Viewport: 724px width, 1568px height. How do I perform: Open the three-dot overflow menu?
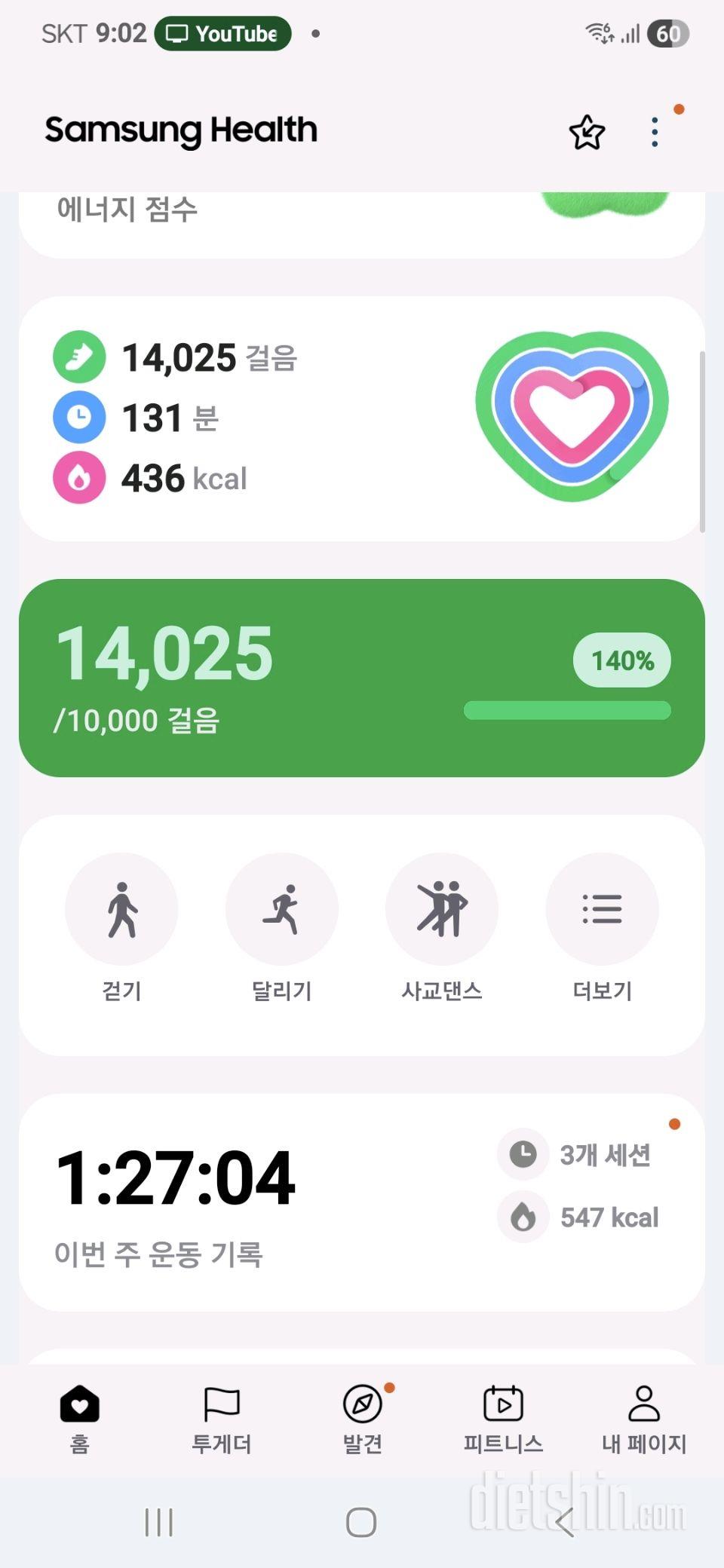(x=654, y=131)
